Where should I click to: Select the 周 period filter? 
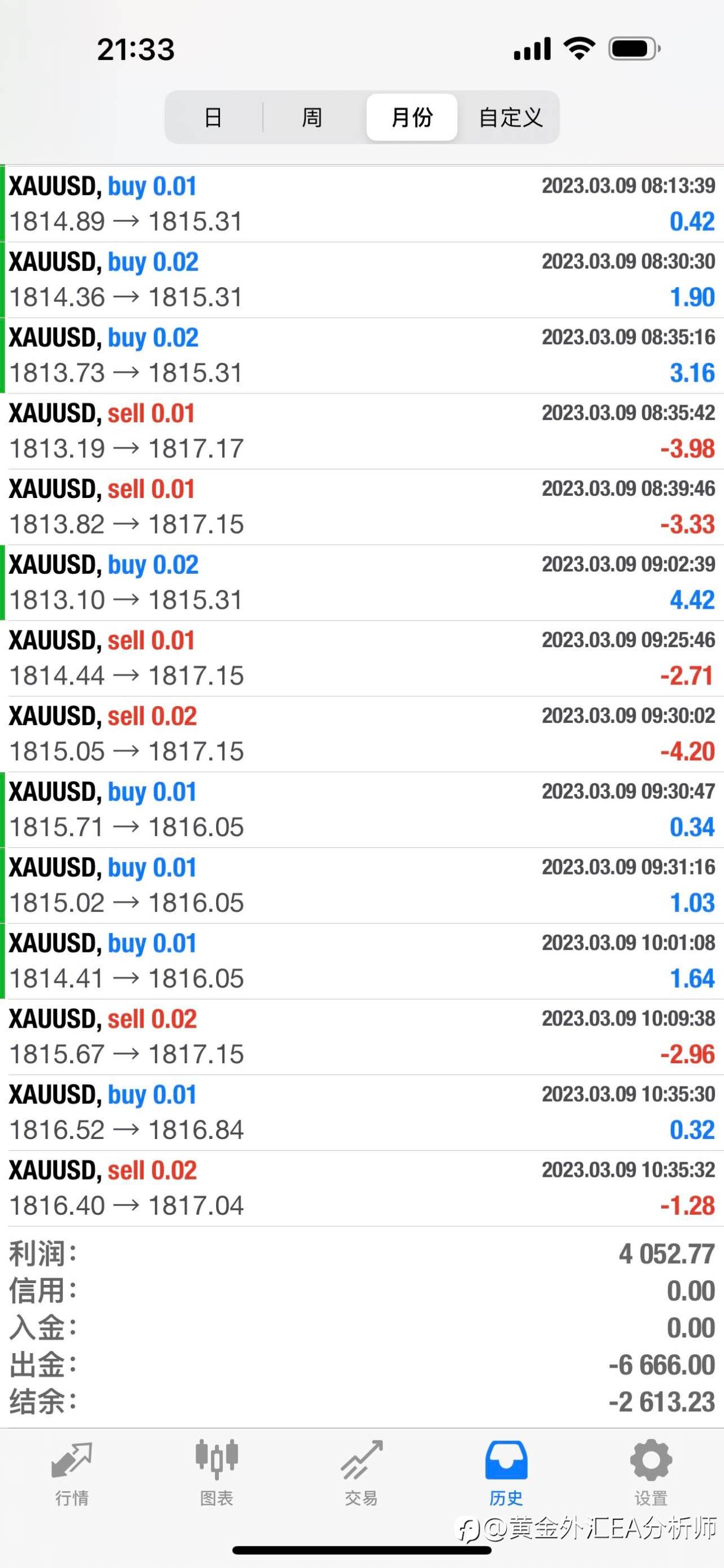[x=312, y=118]
